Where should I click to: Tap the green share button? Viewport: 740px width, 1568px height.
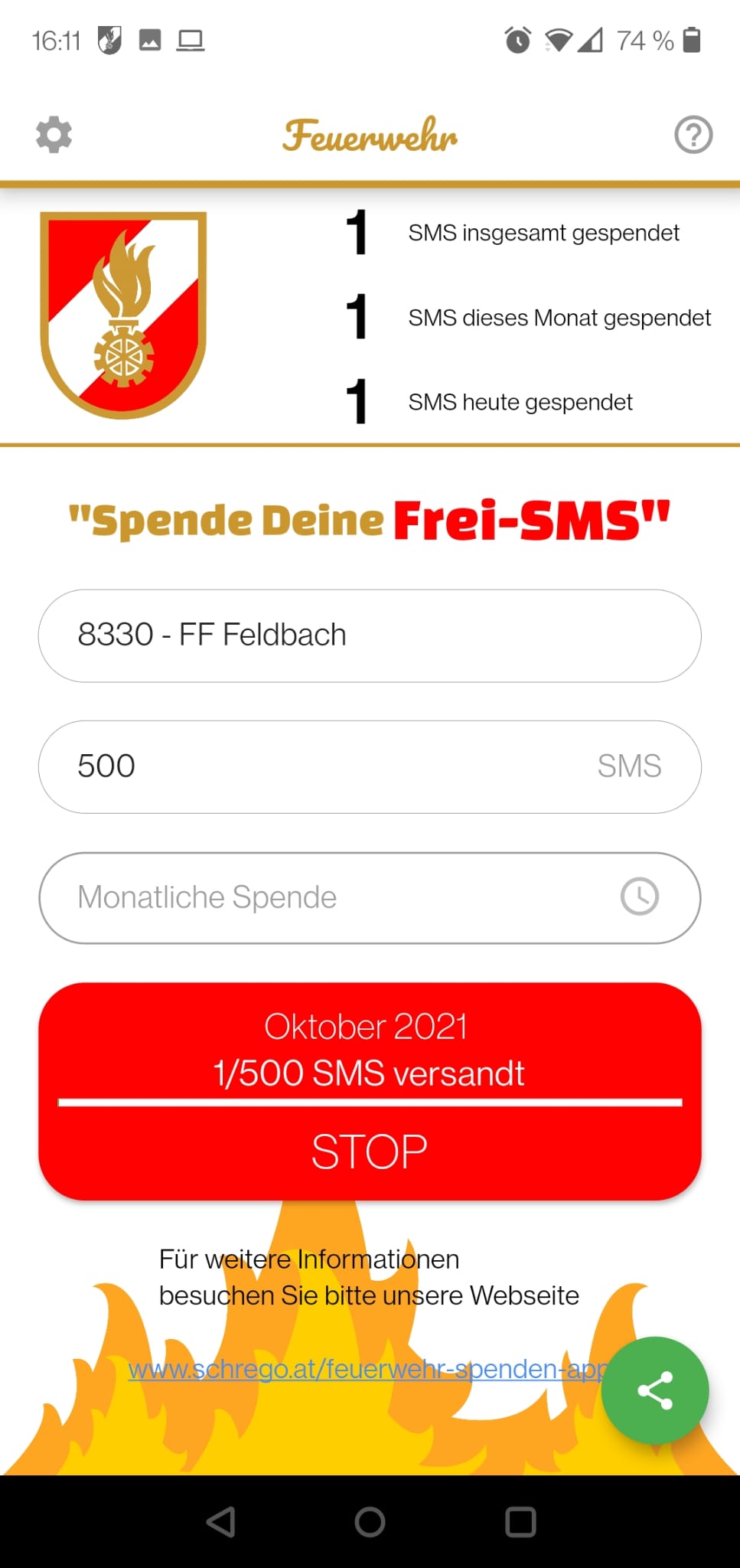coord(655,1390)
